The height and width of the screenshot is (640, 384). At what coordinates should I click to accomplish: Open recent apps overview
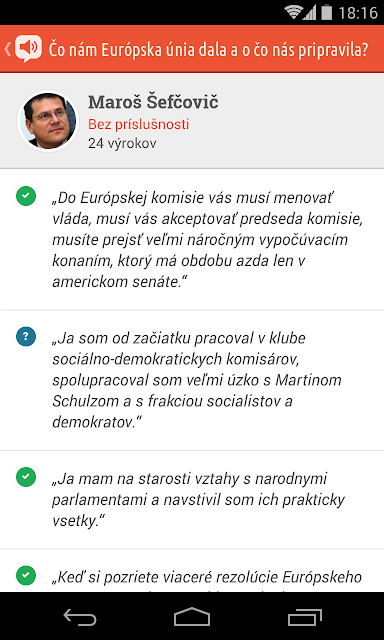304,617
